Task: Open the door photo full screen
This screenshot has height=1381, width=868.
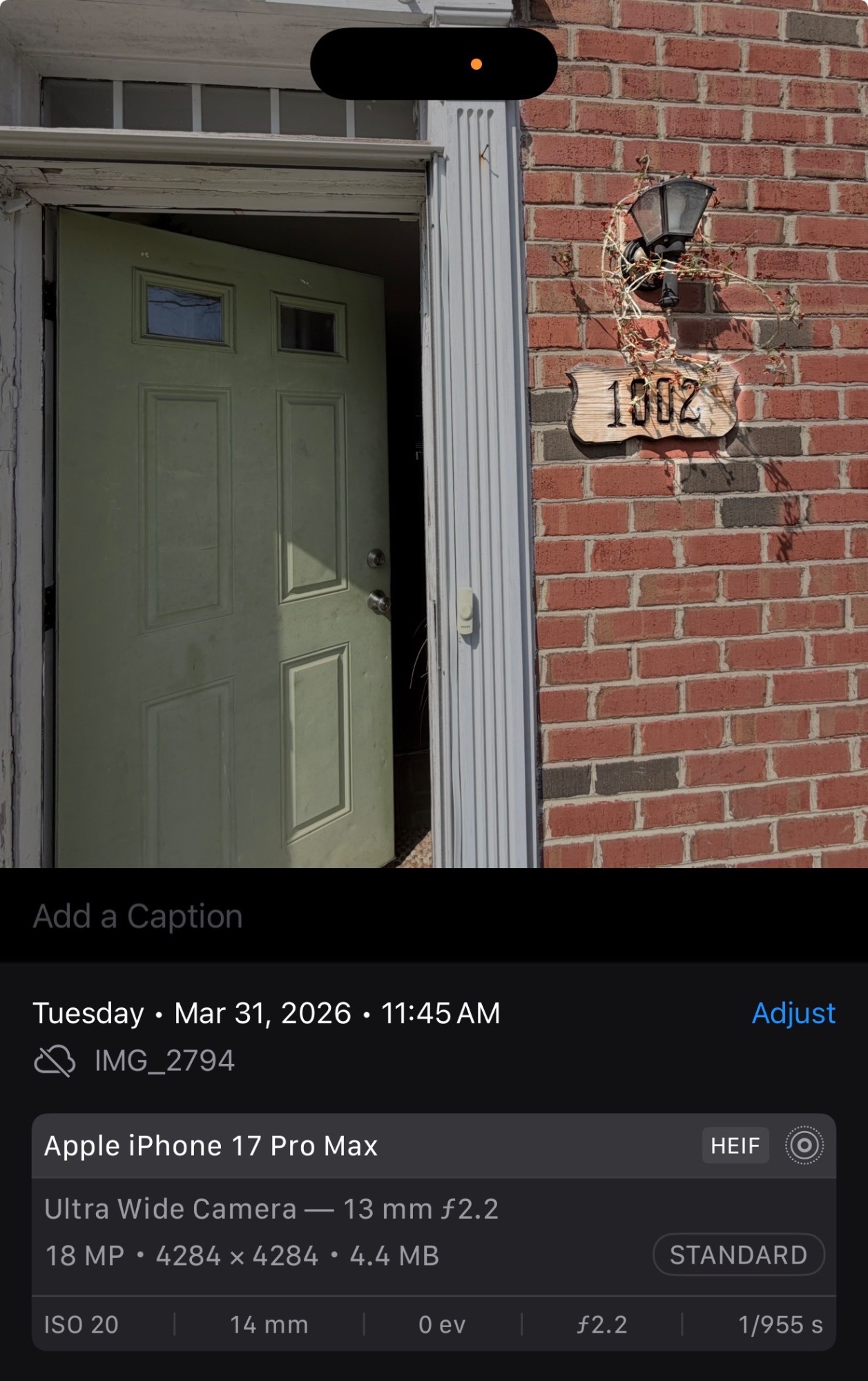Action: [x=434, y=483]
